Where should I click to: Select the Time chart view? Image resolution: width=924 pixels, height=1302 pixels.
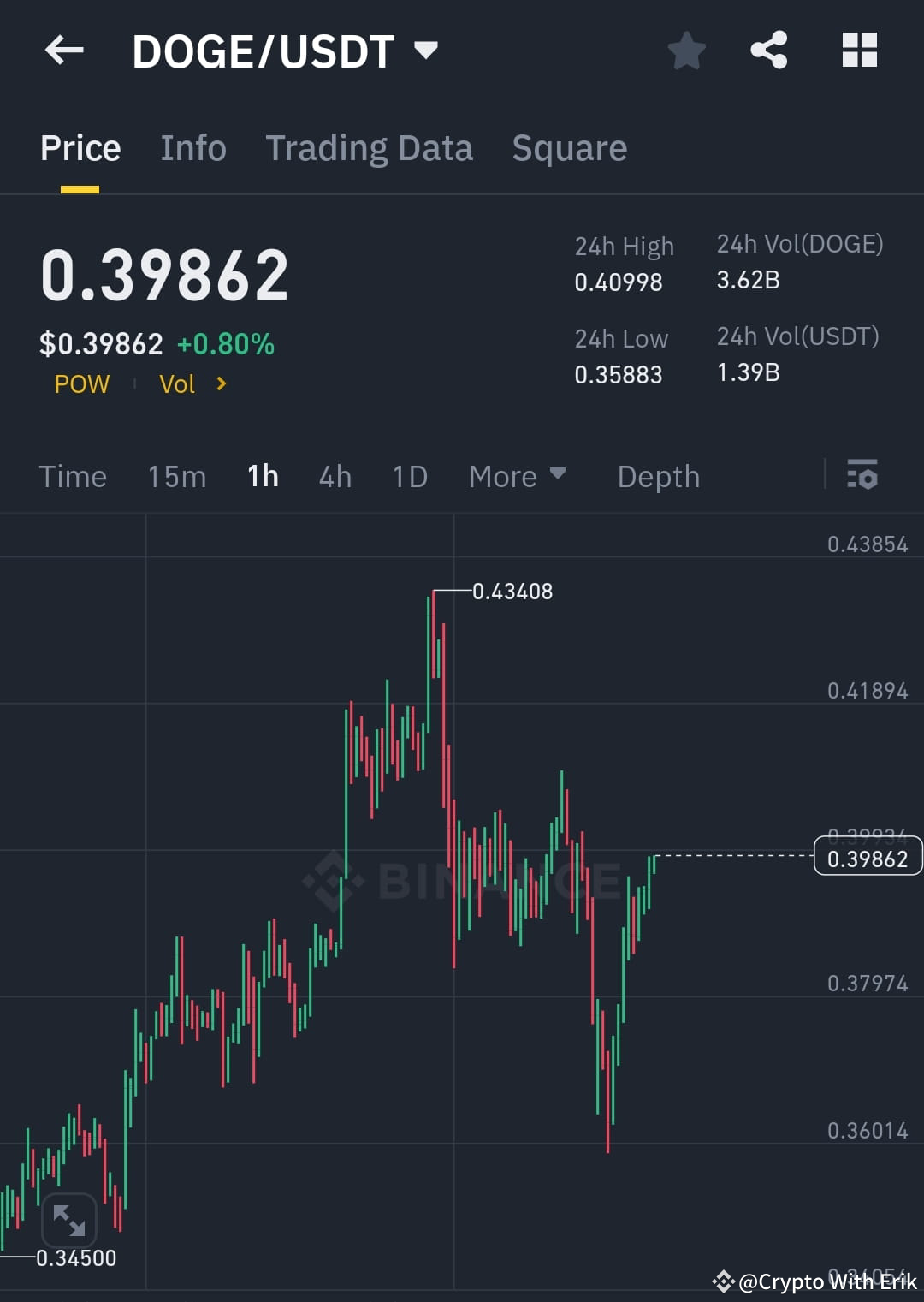pyautogui.click(x=73, y=477)
